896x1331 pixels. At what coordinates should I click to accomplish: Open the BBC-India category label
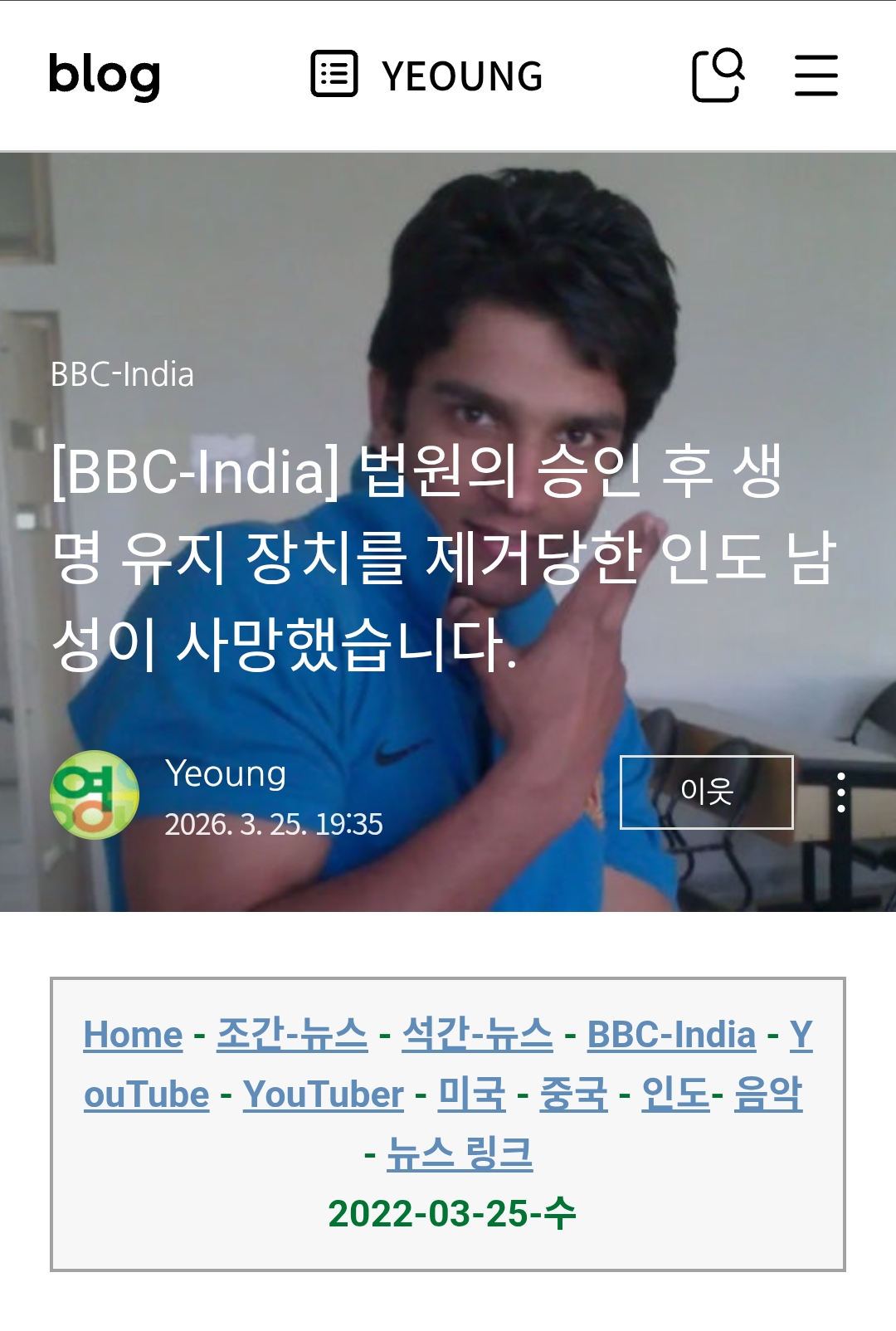point(122,374)
